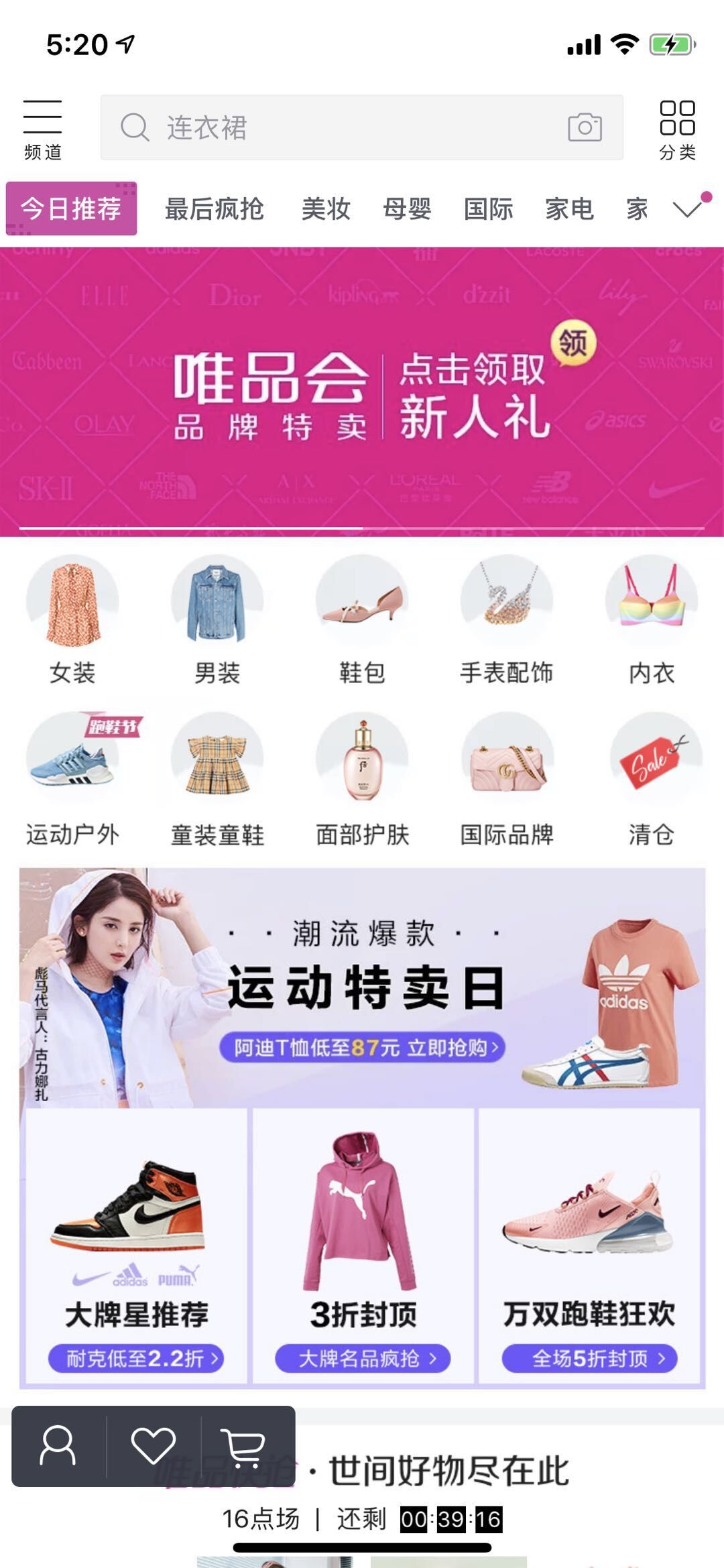Switch to the 最后疯抢 tab
The width and height of the screenshot is (724, 1568).
pyautogui.click(x=214, y=209)
